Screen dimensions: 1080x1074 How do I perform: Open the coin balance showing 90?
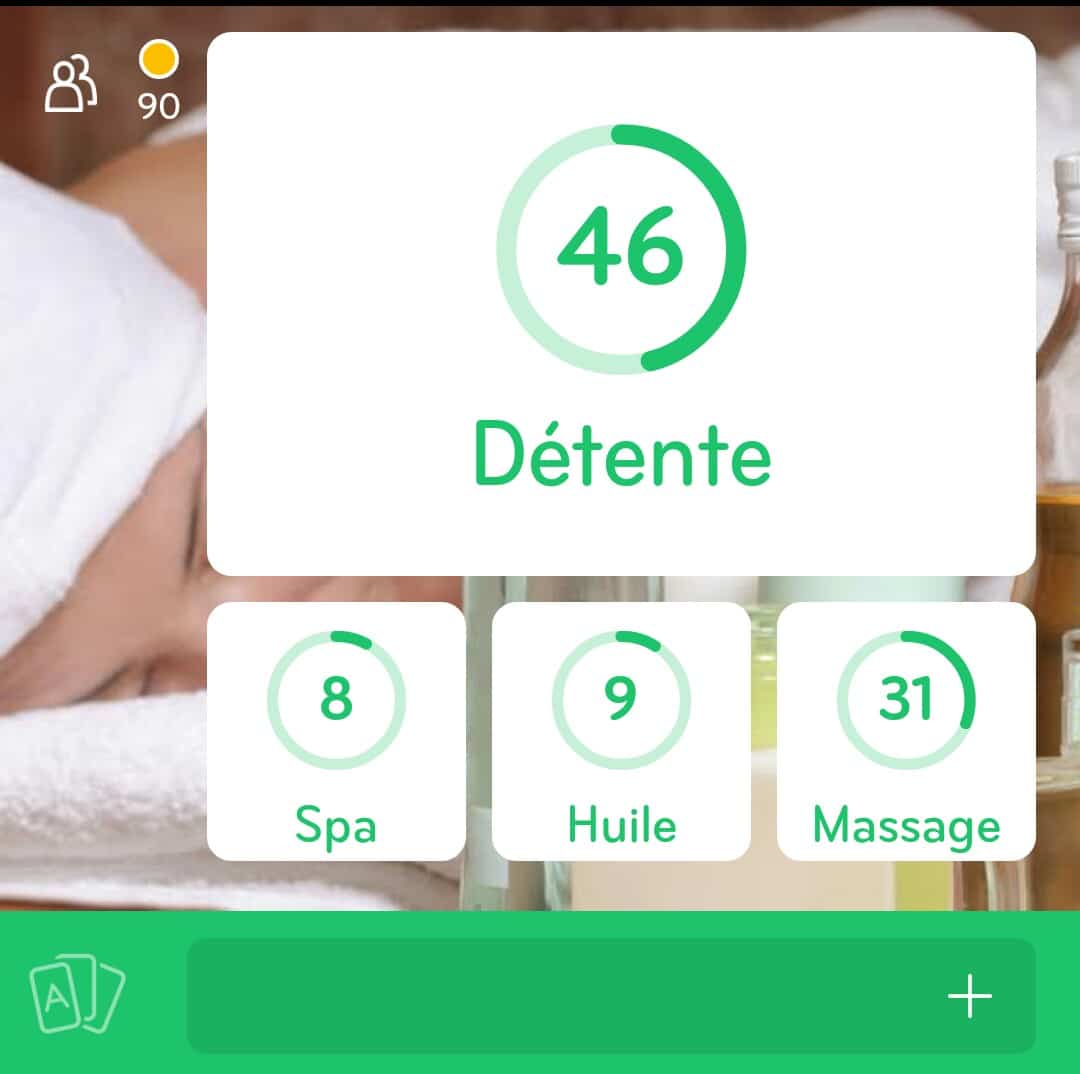158,80
